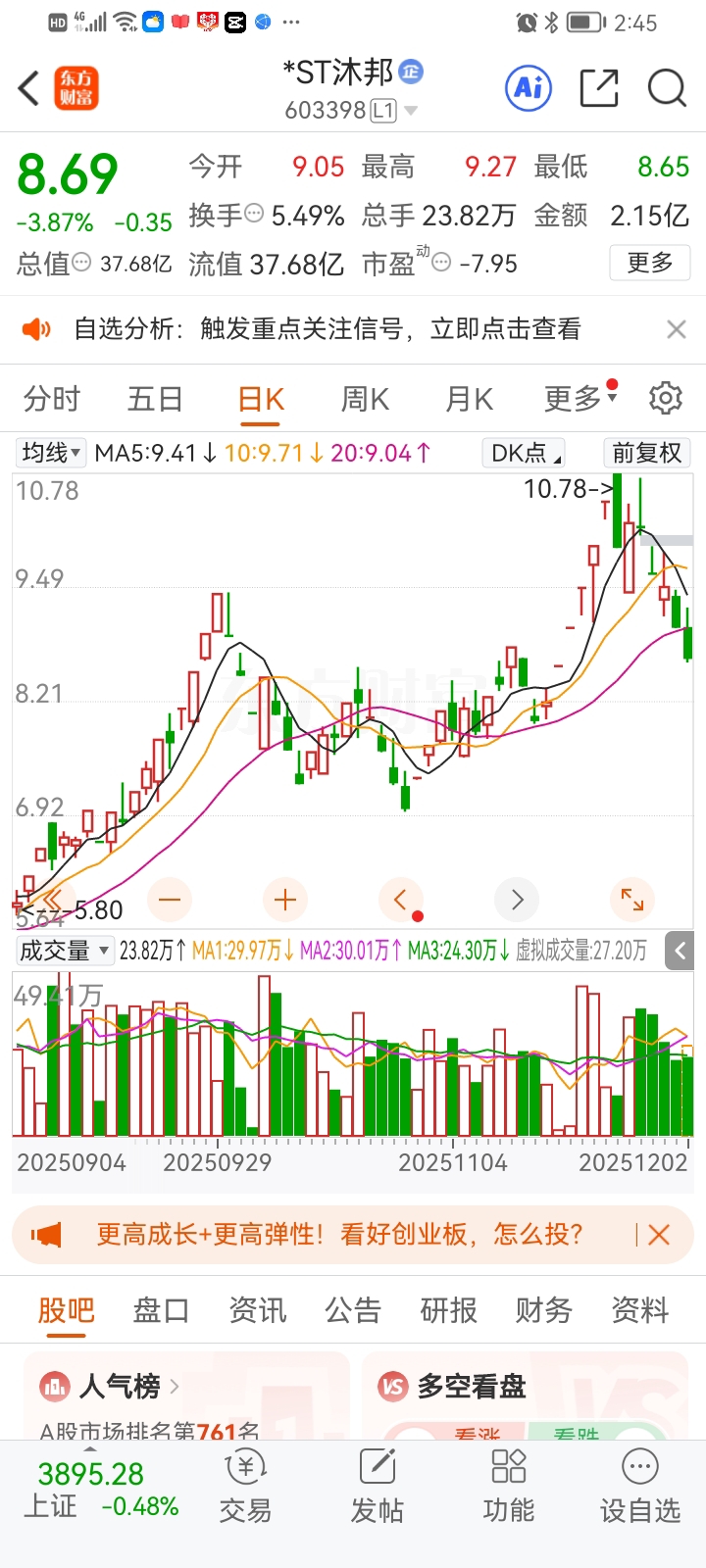
Task: Open the search magnifier
Action: pos(667,89)
